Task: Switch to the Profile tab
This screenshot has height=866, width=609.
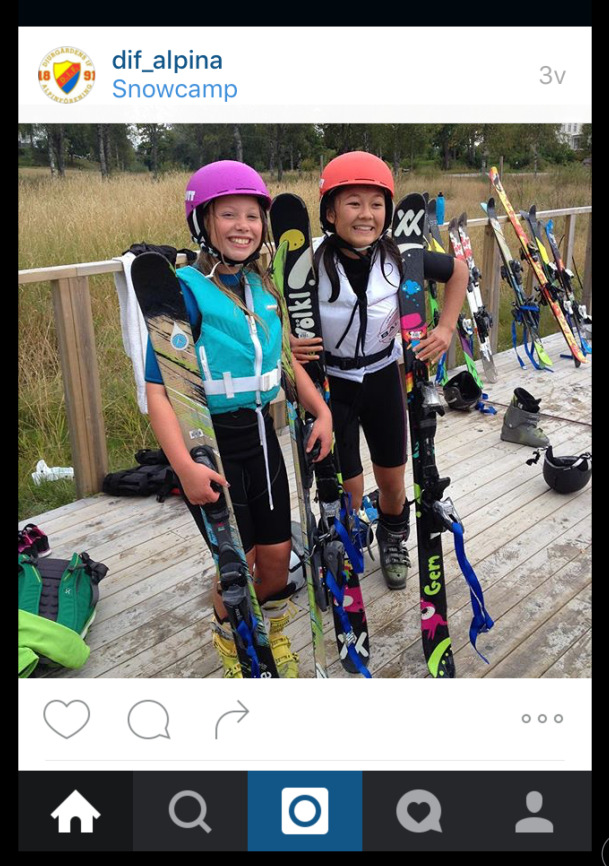Action: point(534,811)
